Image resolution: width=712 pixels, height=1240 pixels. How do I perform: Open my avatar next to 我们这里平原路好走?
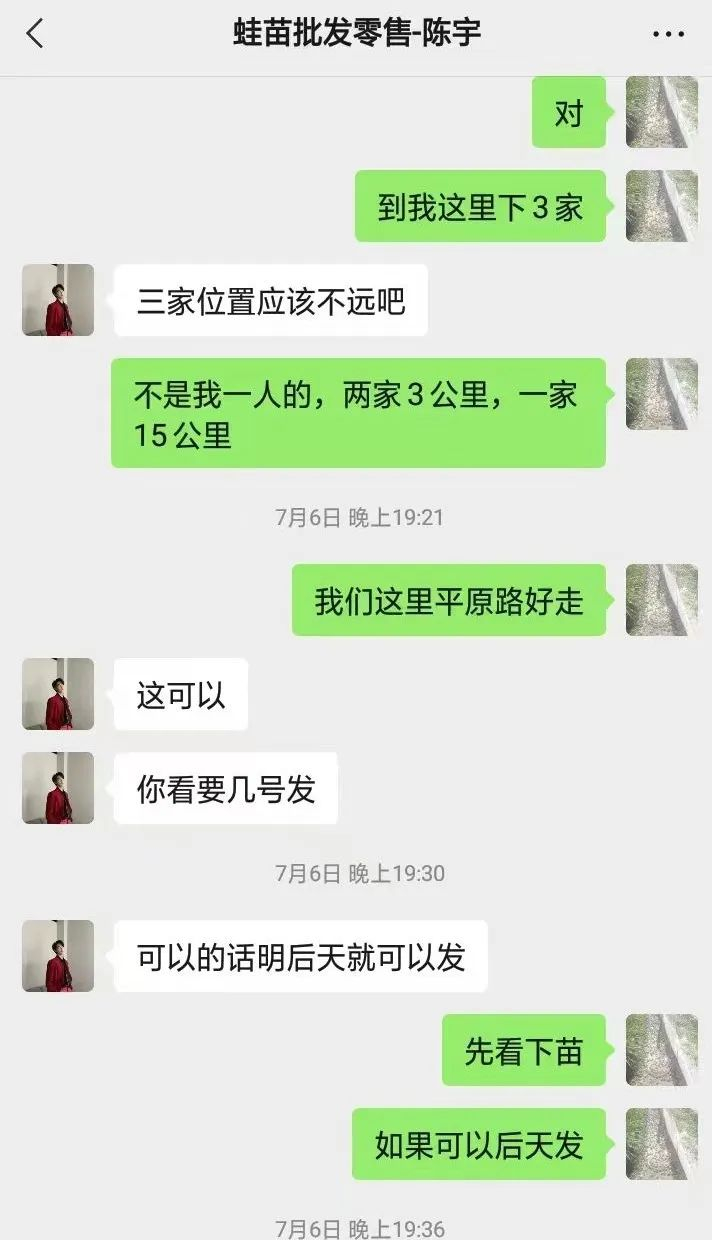pos(662,600)
